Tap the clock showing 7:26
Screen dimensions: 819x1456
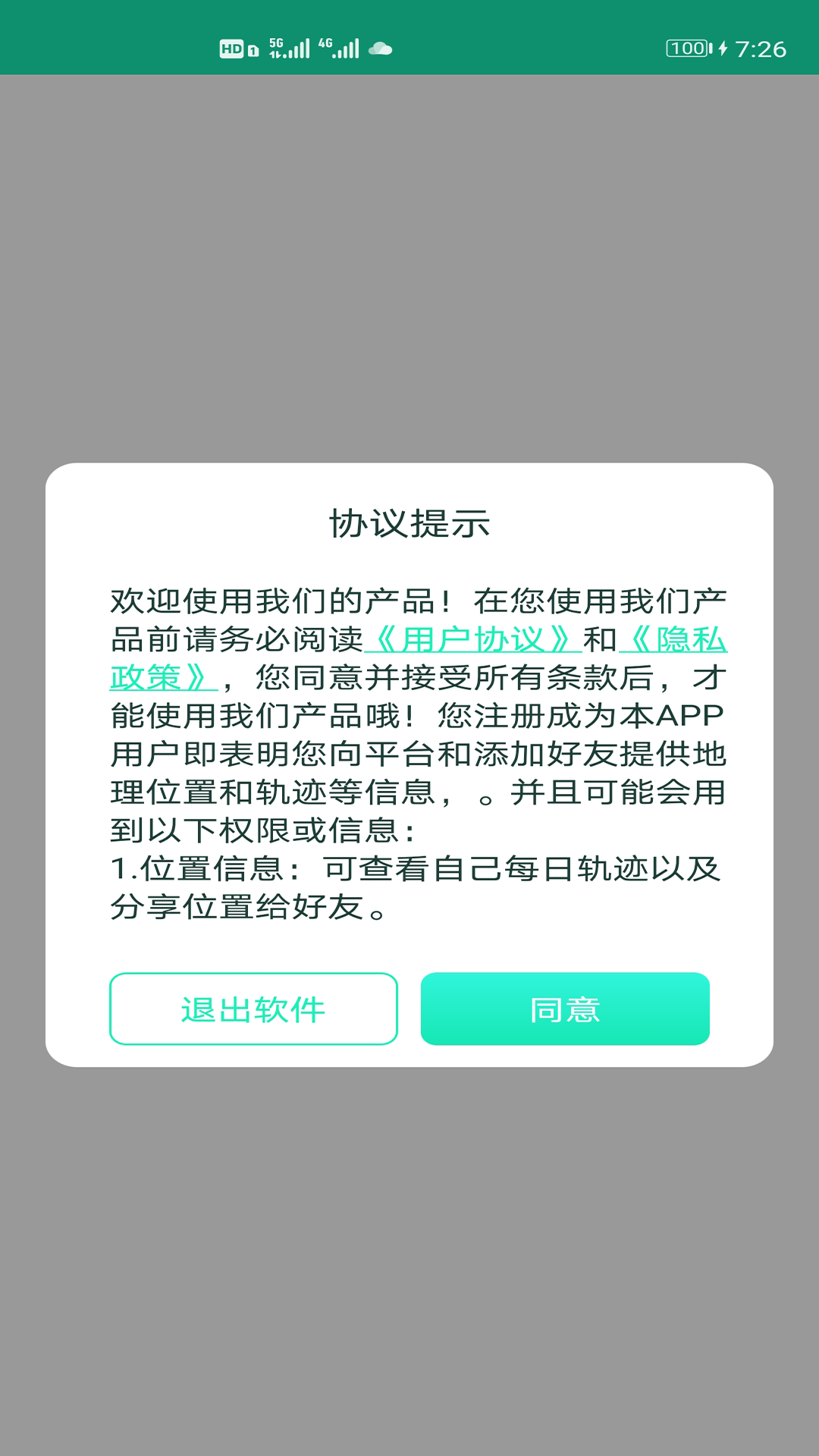point(762,48)
